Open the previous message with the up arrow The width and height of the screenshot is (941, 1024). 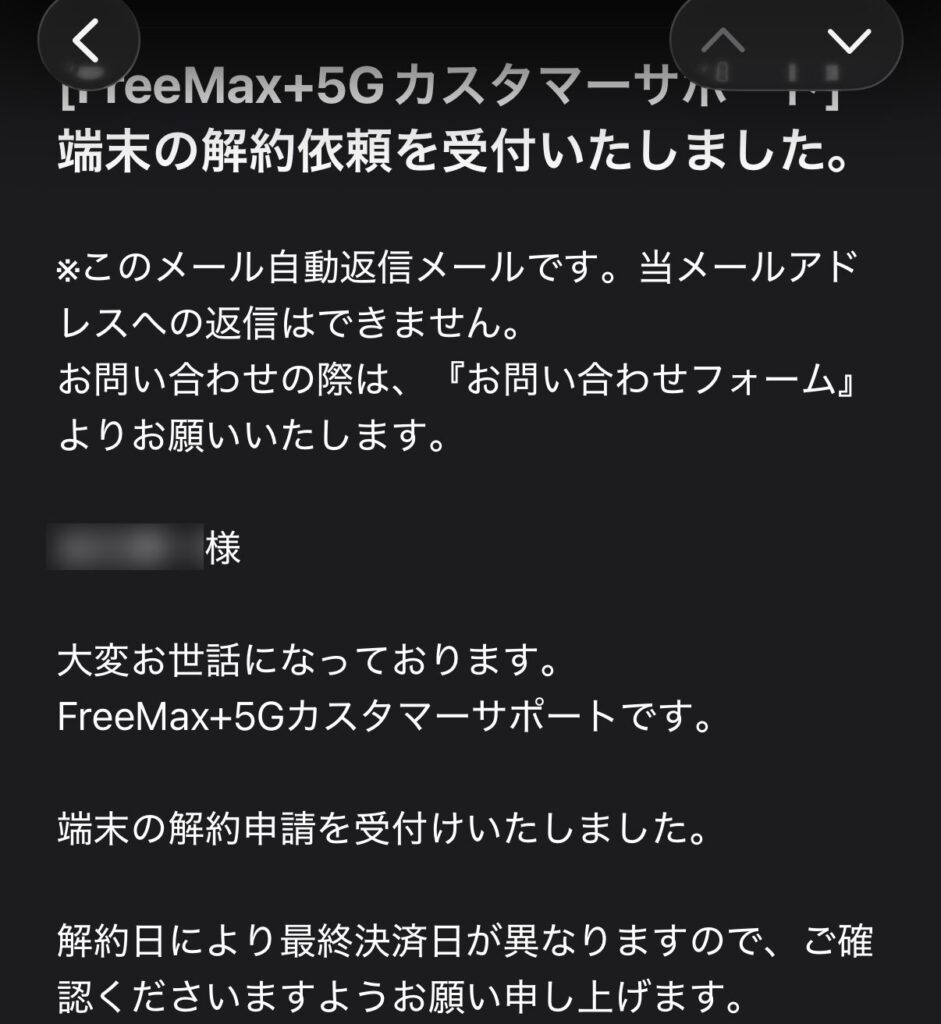[726, 42]
